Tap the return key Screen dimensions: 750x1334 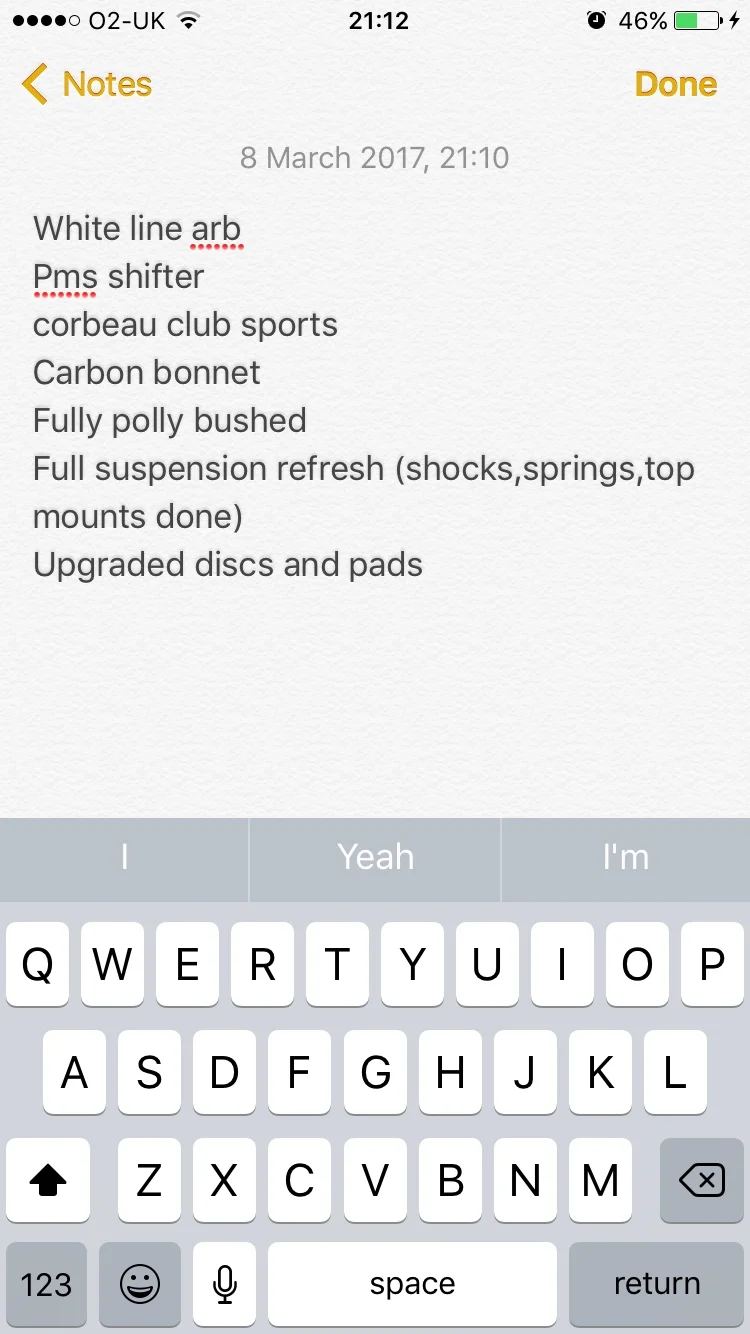click(x=656, y=1284)
